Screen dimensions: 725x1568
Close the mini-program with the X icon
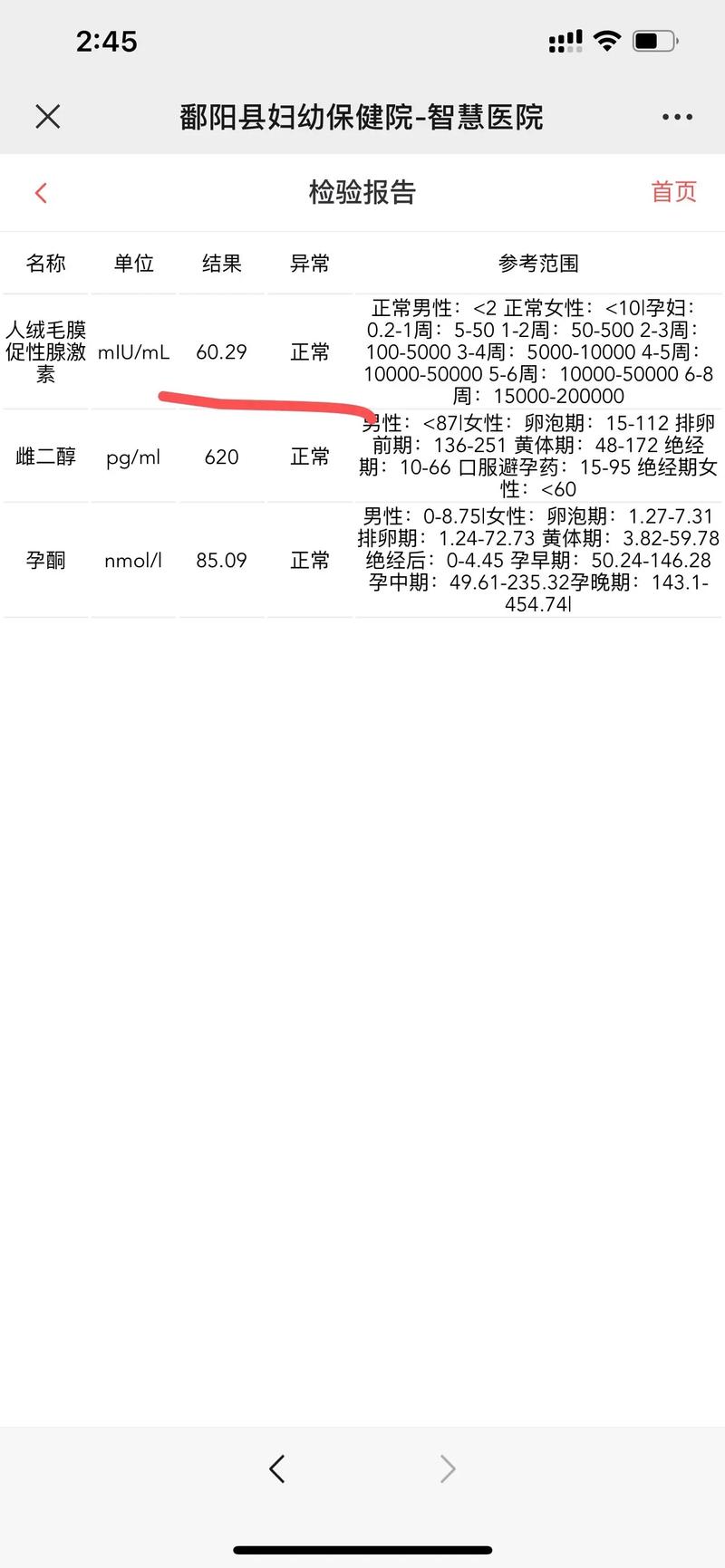click(47, 117)
